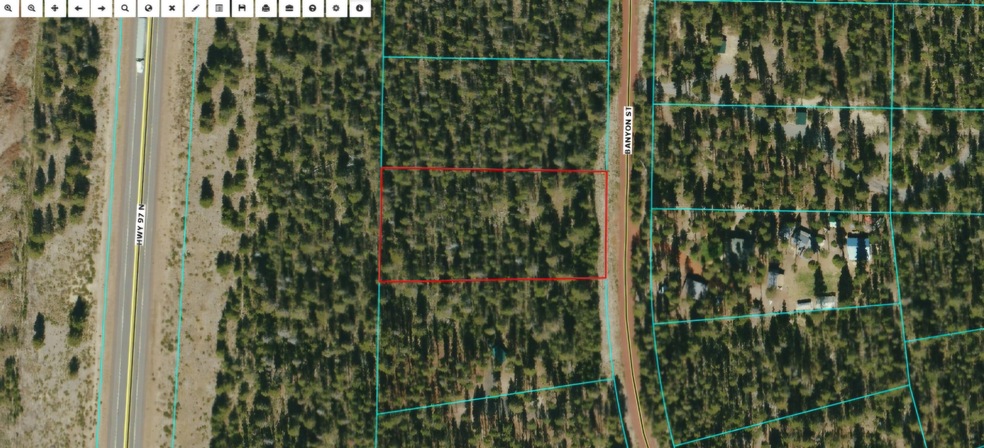Screen dimensions: 984x448
Task: Select the pencil draw tool
Action: point(195,8)
